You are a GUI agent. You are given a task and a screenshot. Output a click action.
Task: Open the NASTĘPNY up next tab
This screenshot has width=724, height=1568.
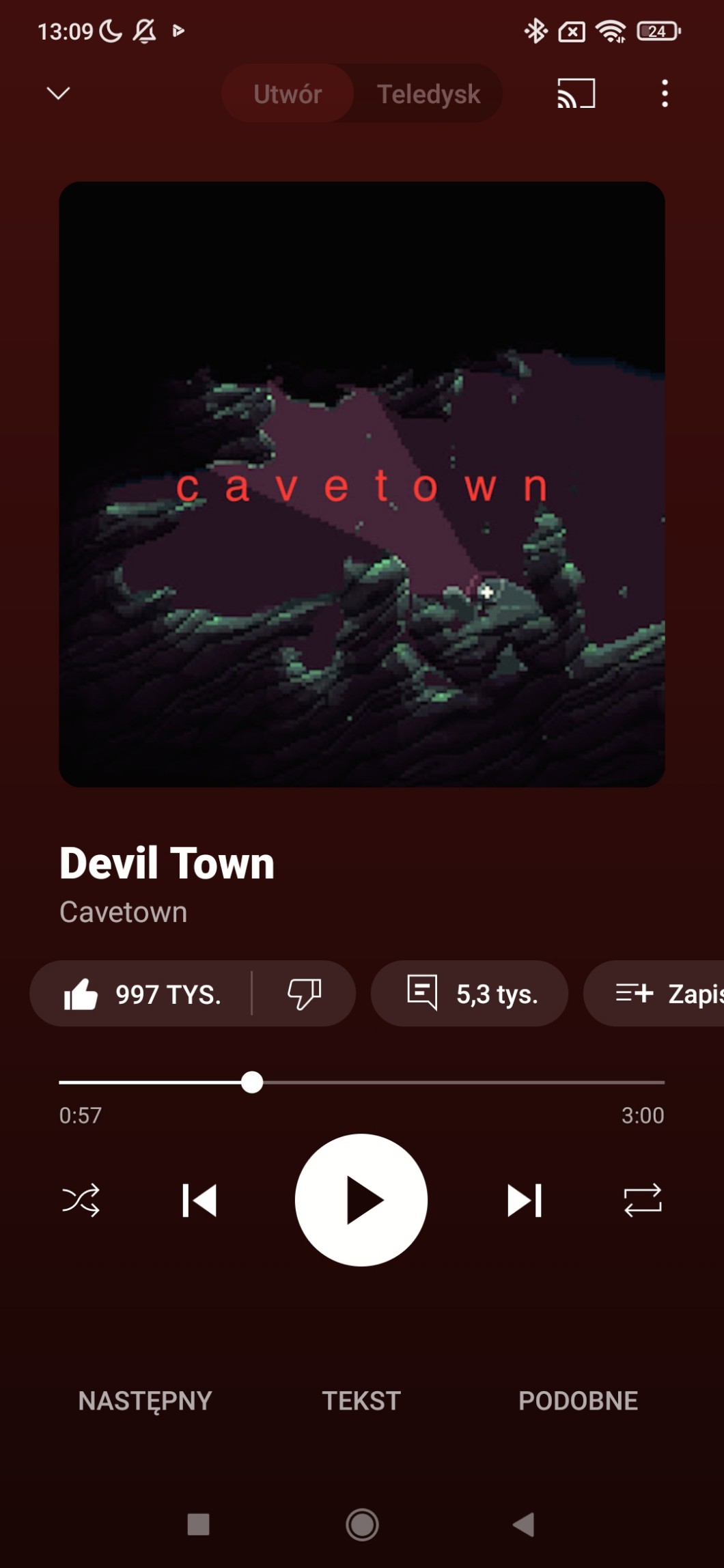145,1401
